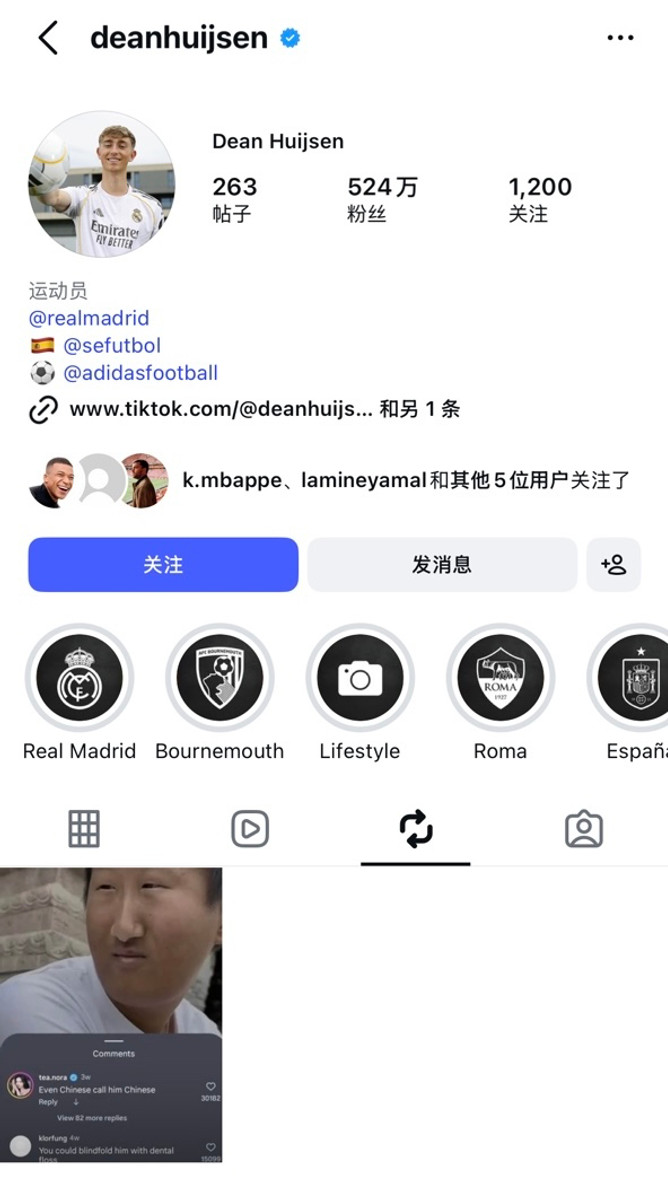Open the Bournemouth story highlight

pos(219,678)
